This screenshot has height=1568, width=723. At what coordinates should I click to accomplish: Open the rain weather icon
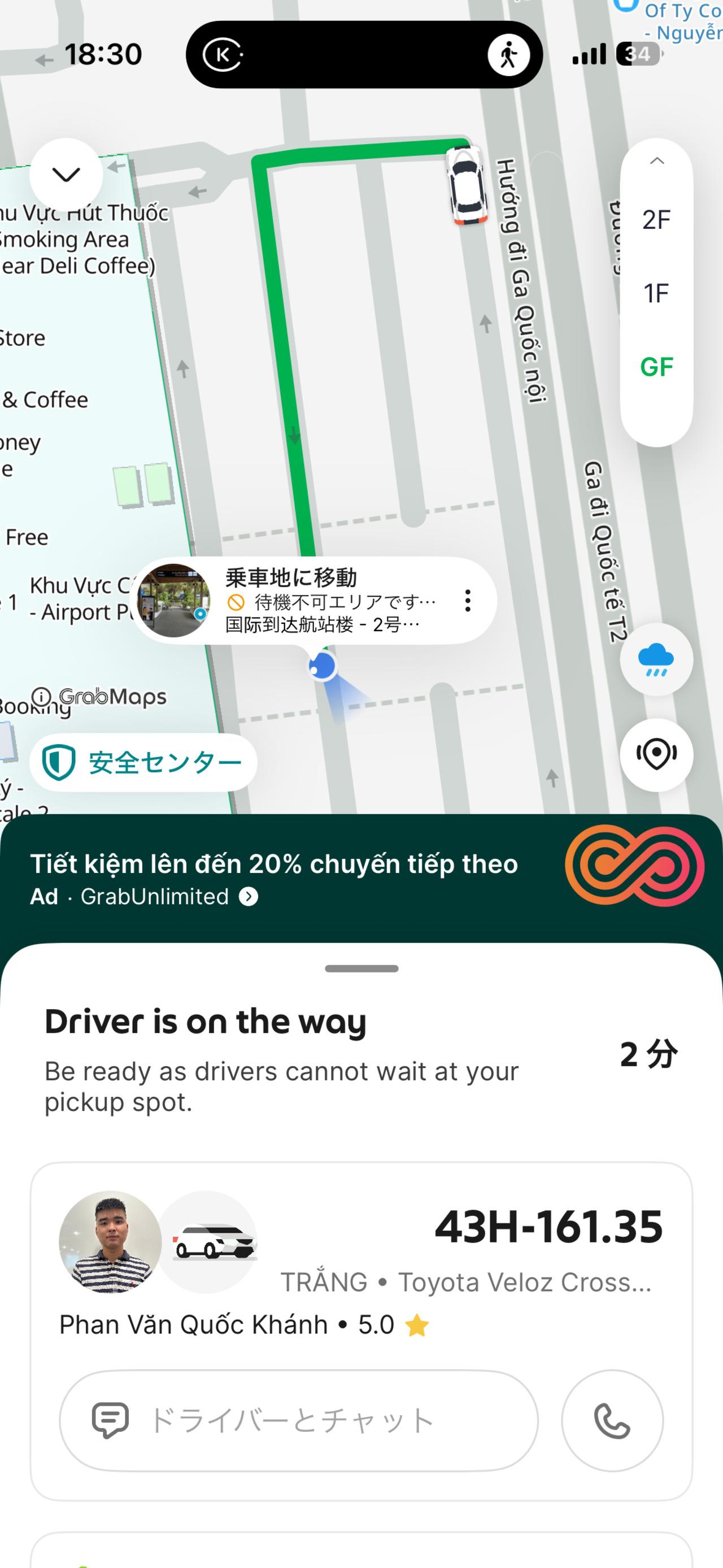(656, 660)
